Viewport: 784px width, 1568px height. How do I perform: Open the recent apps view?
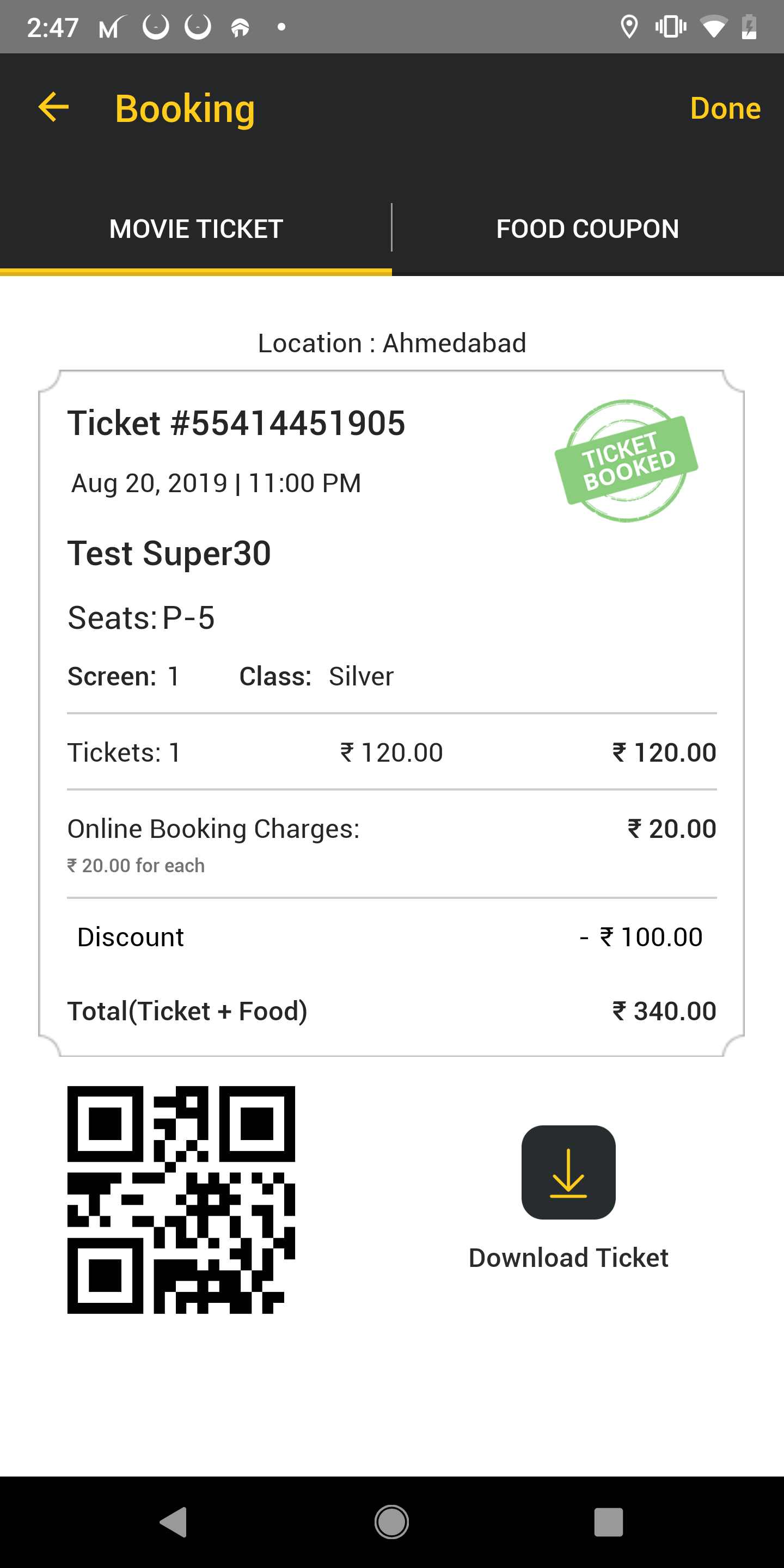[x=608, y=1522]
